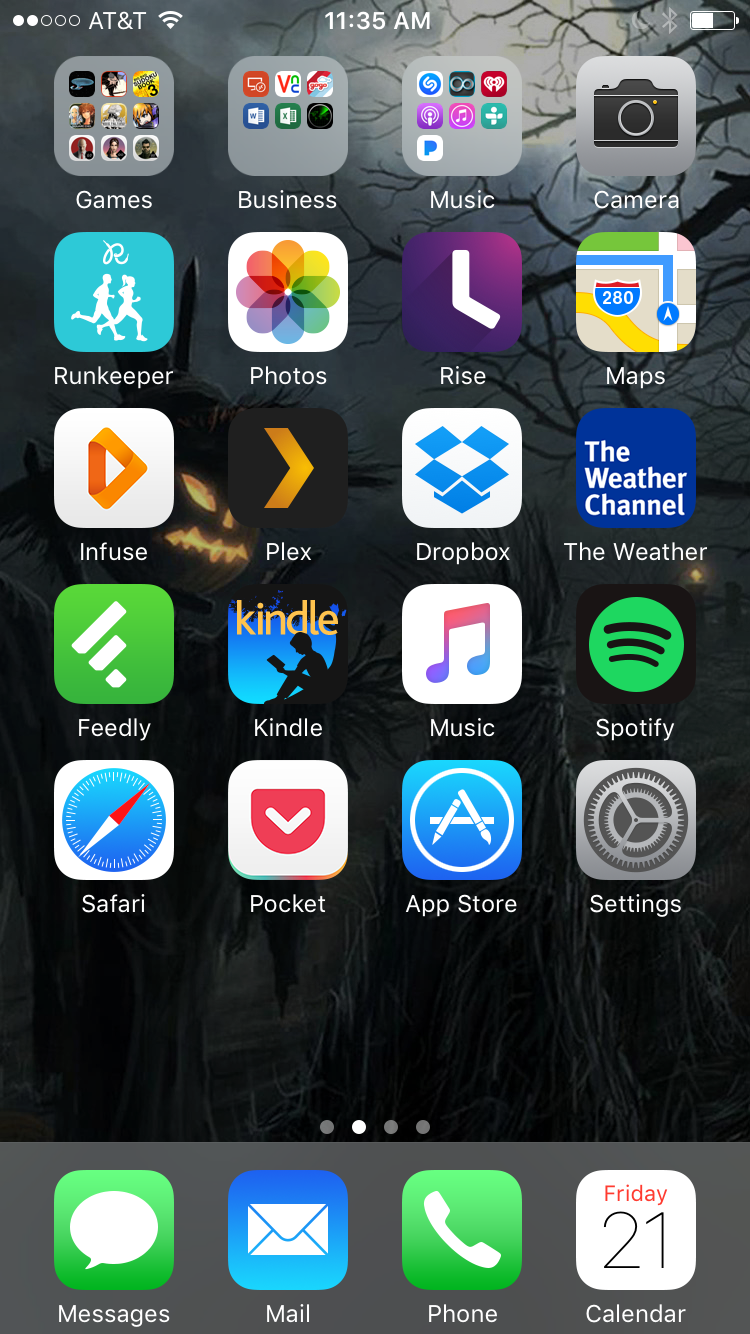
Task: Launch the Kindle app
Action: [x=288, y=644]
